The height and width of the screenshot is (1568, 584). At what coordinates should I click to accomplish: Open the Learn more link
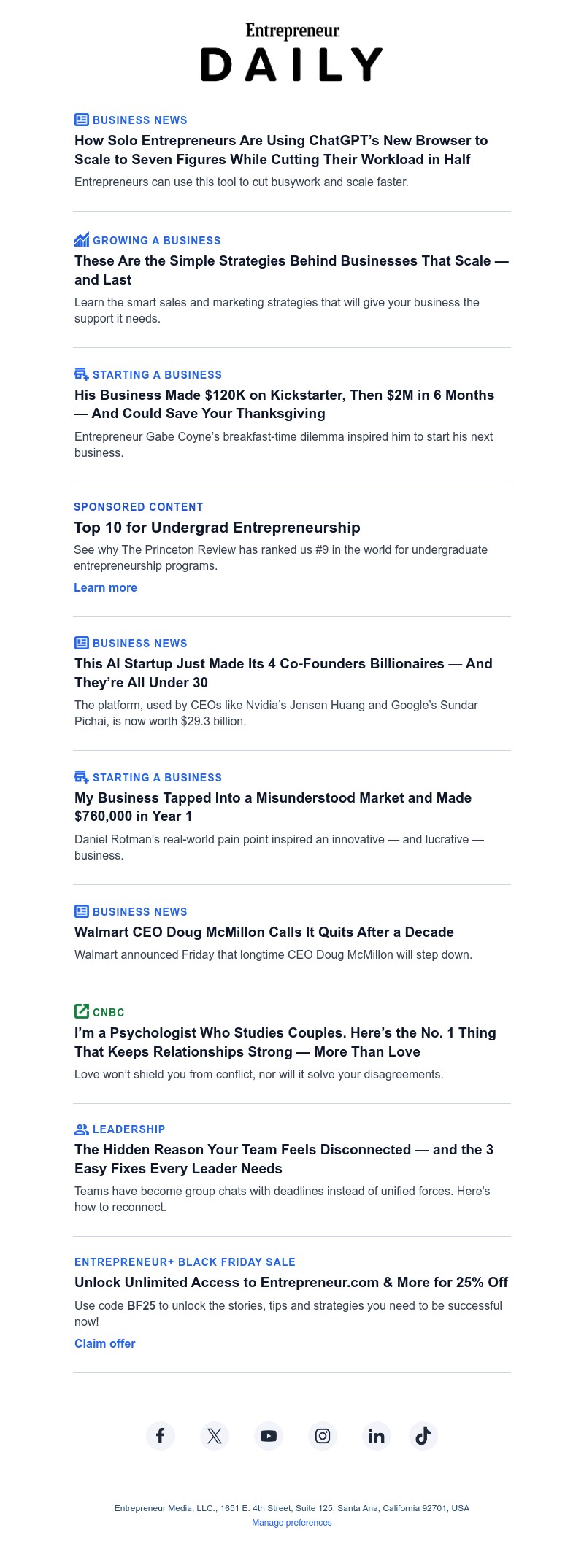[x=104, y=587]
